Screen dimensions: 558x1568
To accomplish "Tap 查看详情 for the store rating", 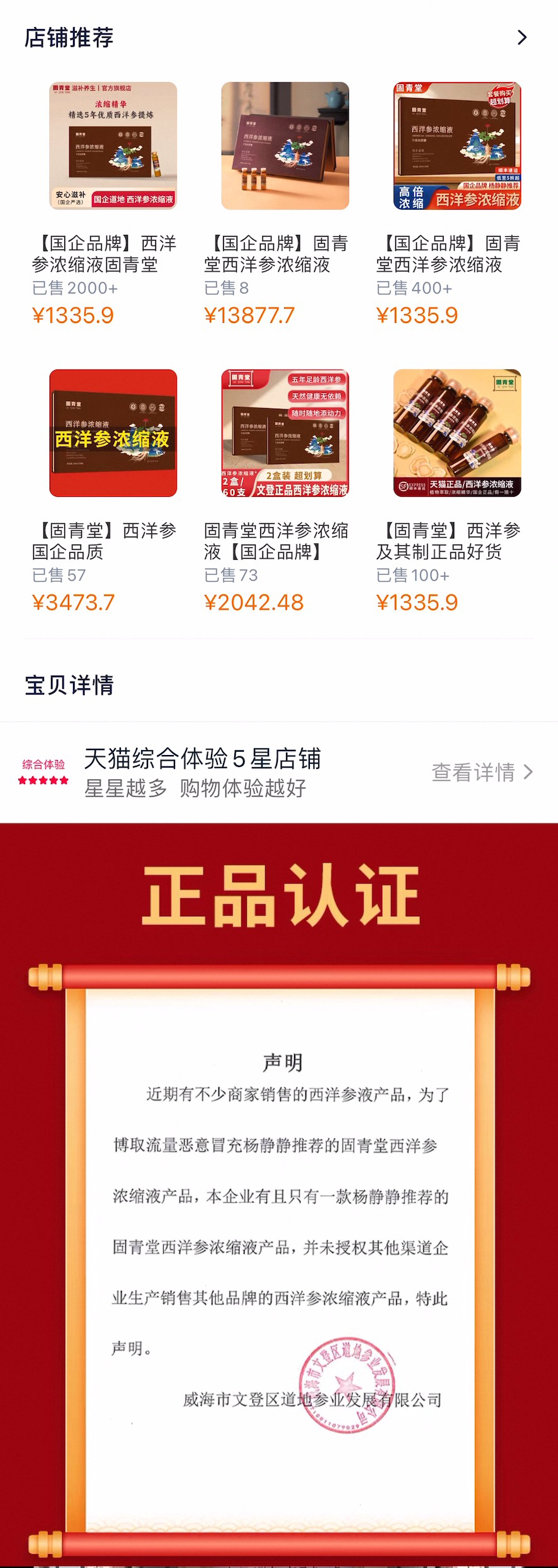I will click(x=481, y=772).
